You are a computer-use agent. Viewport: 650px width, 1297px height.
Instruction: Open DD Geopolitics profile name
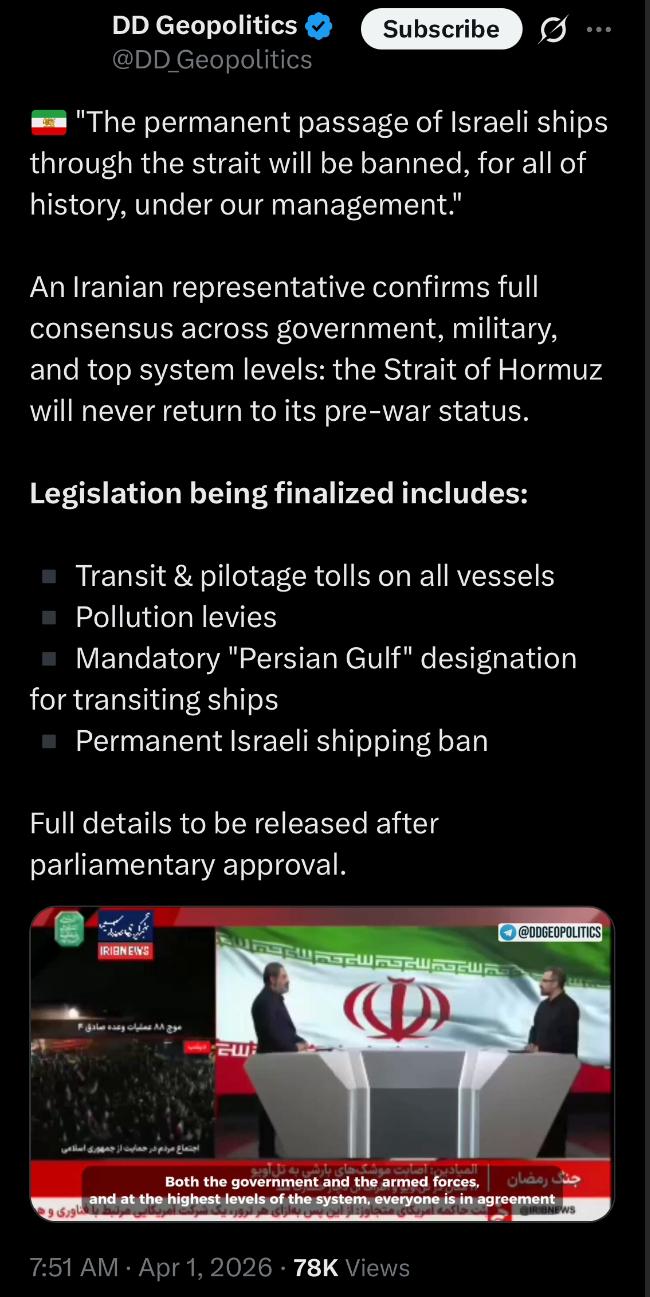pos(204,26)
